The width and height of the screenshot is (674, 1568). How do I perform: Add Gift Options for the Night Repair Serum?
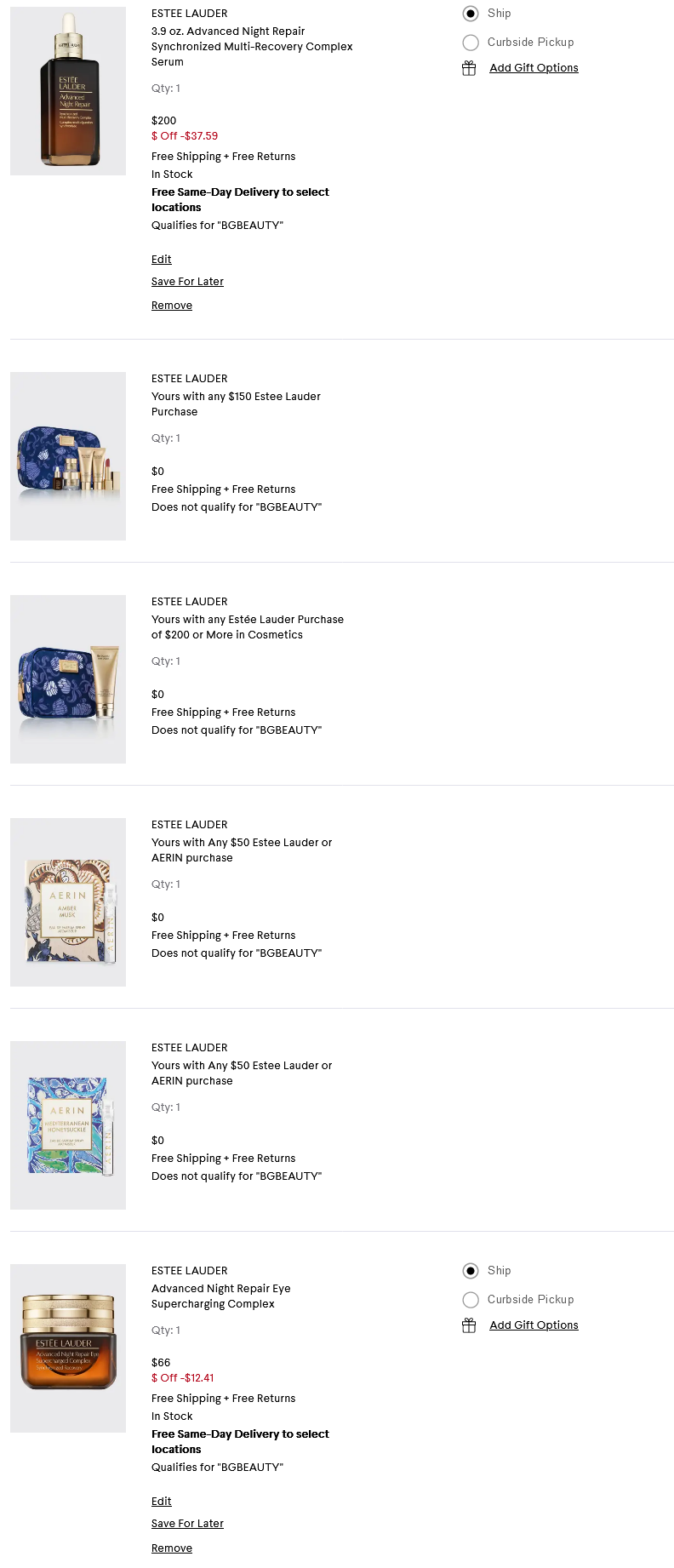tap(534, 68)
